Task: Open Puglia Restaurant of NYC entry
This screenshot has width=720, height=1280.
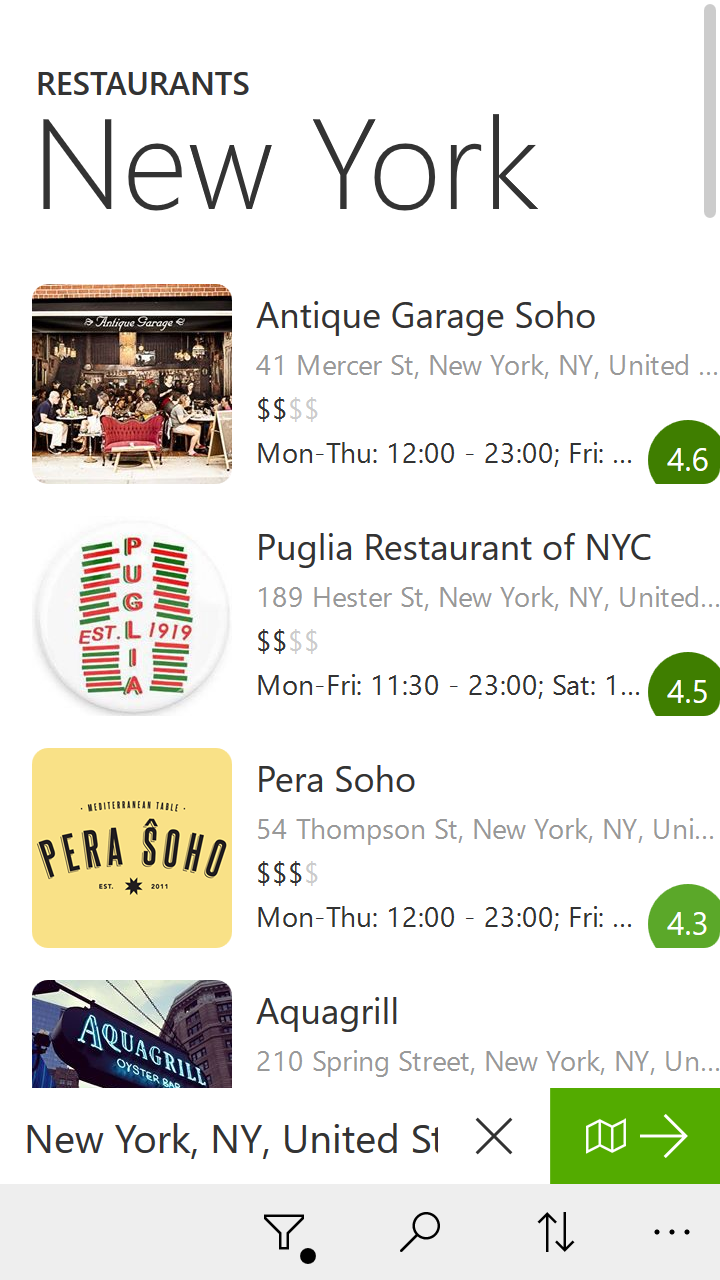Action: pos(453,548)
